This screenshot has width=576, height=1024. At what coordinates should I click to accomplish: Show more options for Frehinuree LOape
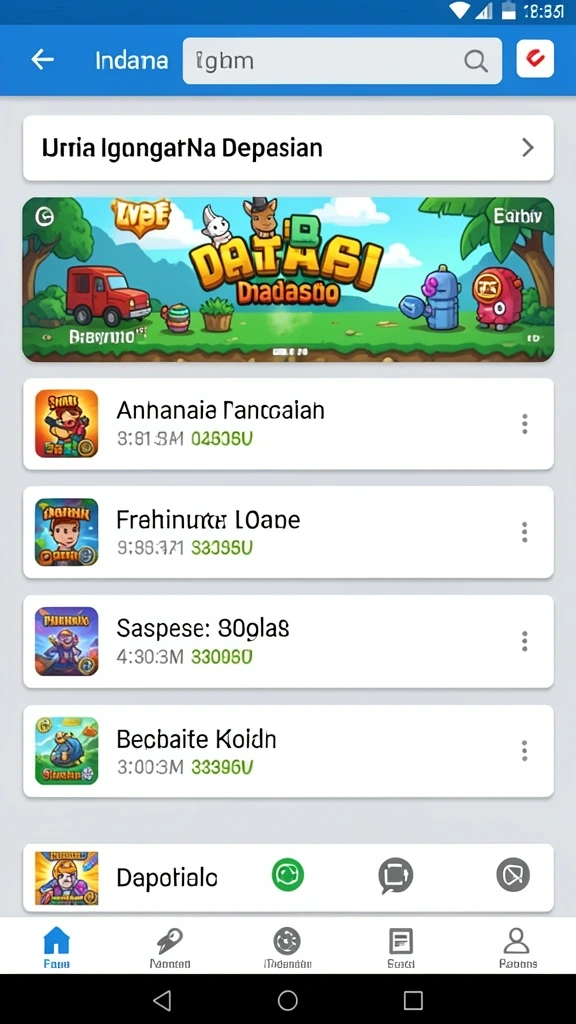524,532
